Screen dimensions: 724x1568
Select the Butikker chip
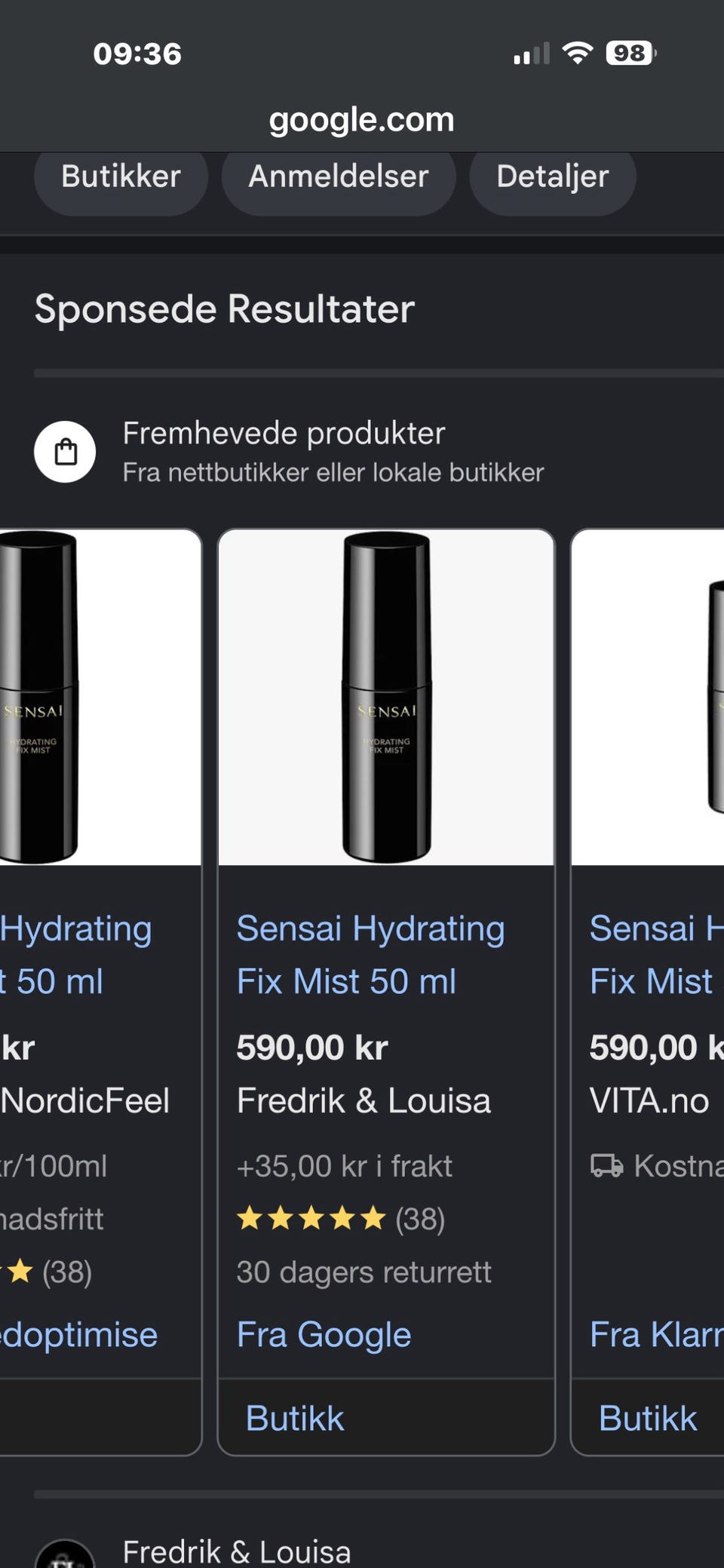pos(121,178)
